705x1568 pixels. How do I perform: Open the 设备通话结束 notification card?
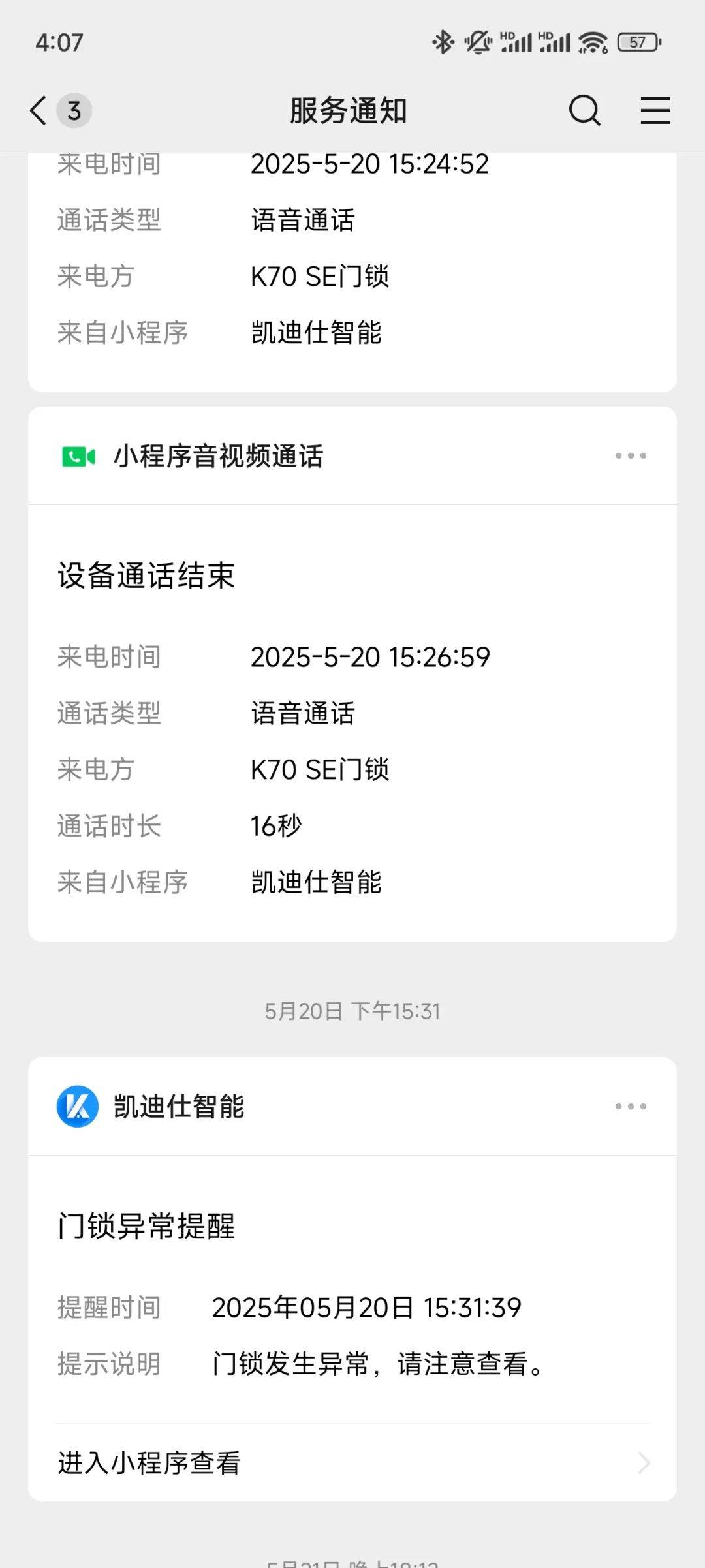(352, 723)
